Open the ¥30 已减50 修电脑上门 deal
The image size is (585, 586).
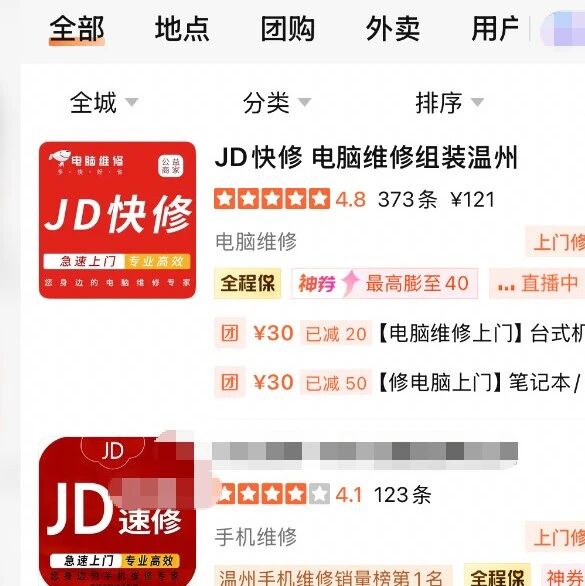tap(399, 382)
